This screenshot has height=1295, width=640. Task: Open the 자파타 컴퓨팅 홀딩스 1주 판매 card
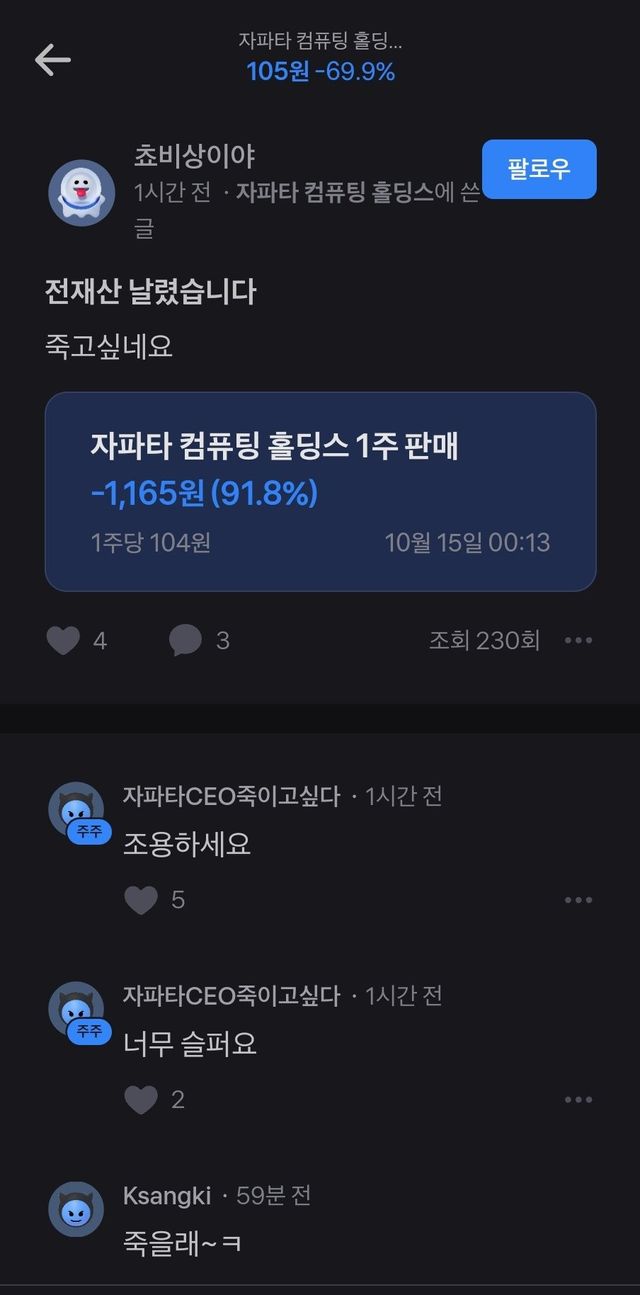(320, 491)
